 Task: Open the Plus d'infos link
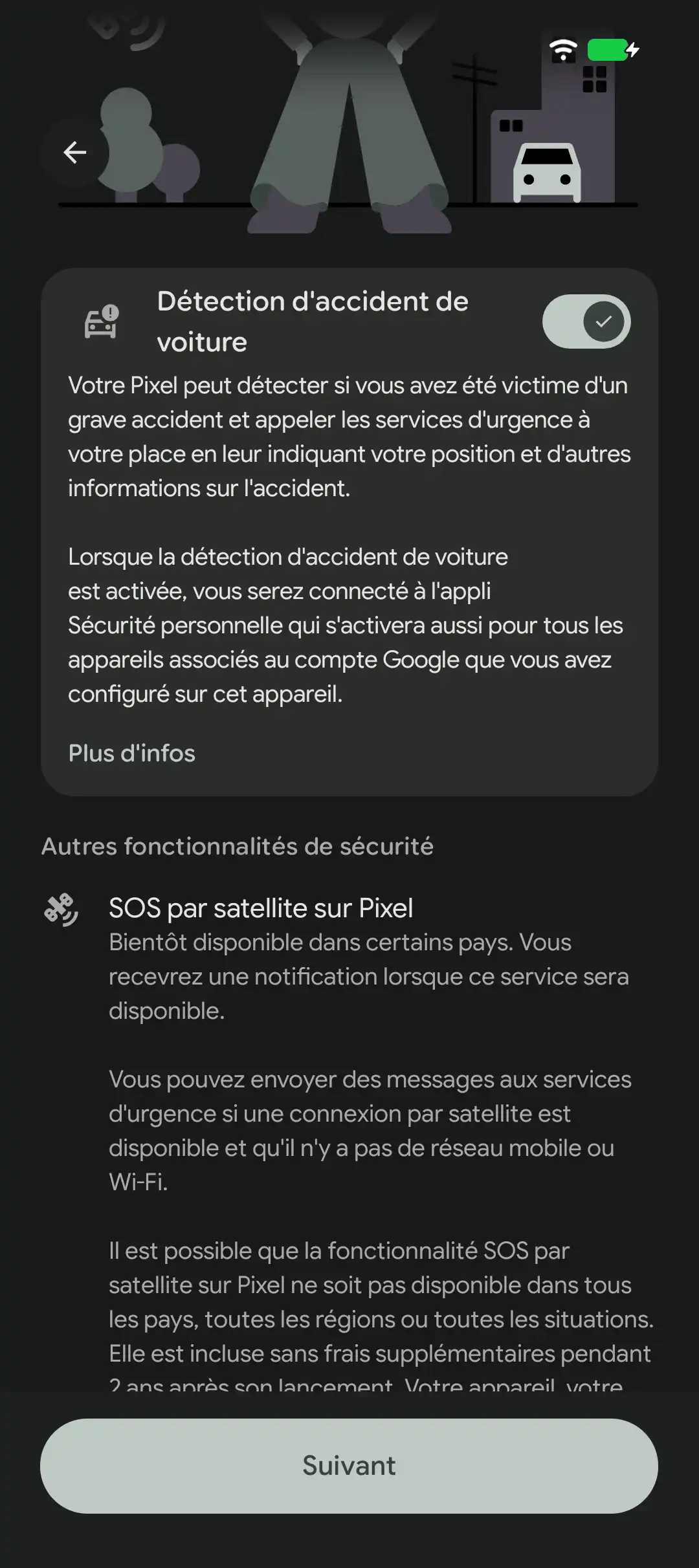pyautogui.click(x=132, y=753)
